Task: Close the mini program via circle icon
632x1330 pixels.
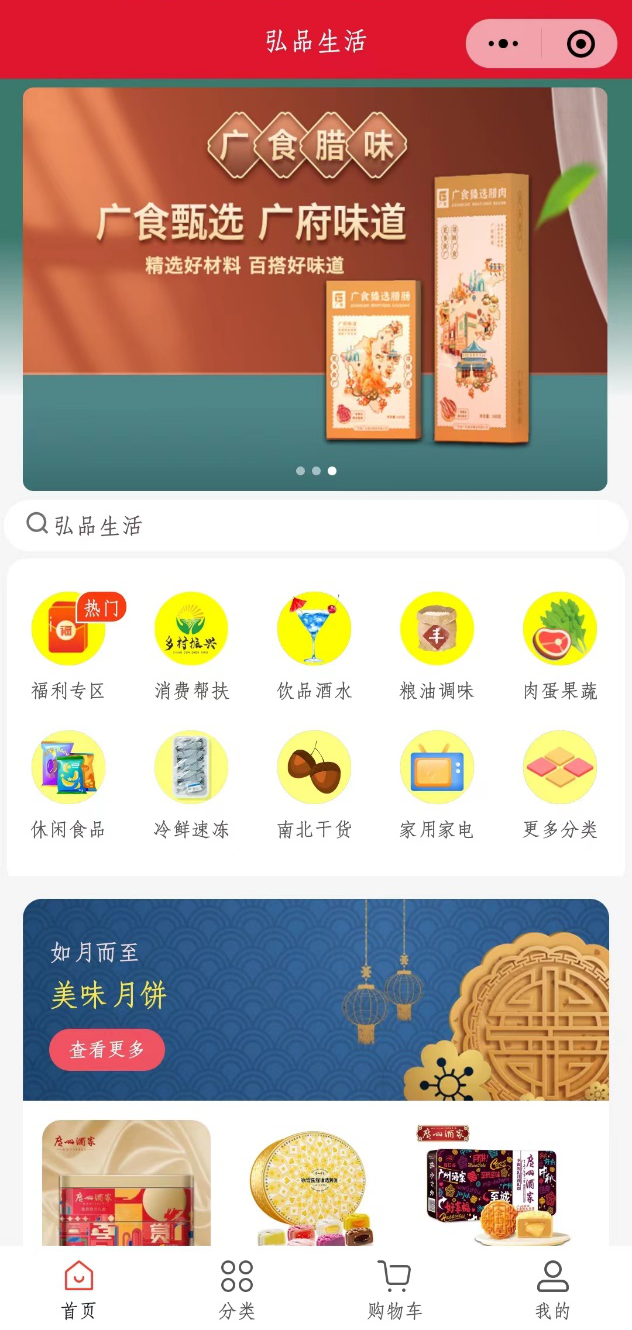Action: [x=580, y=44]
